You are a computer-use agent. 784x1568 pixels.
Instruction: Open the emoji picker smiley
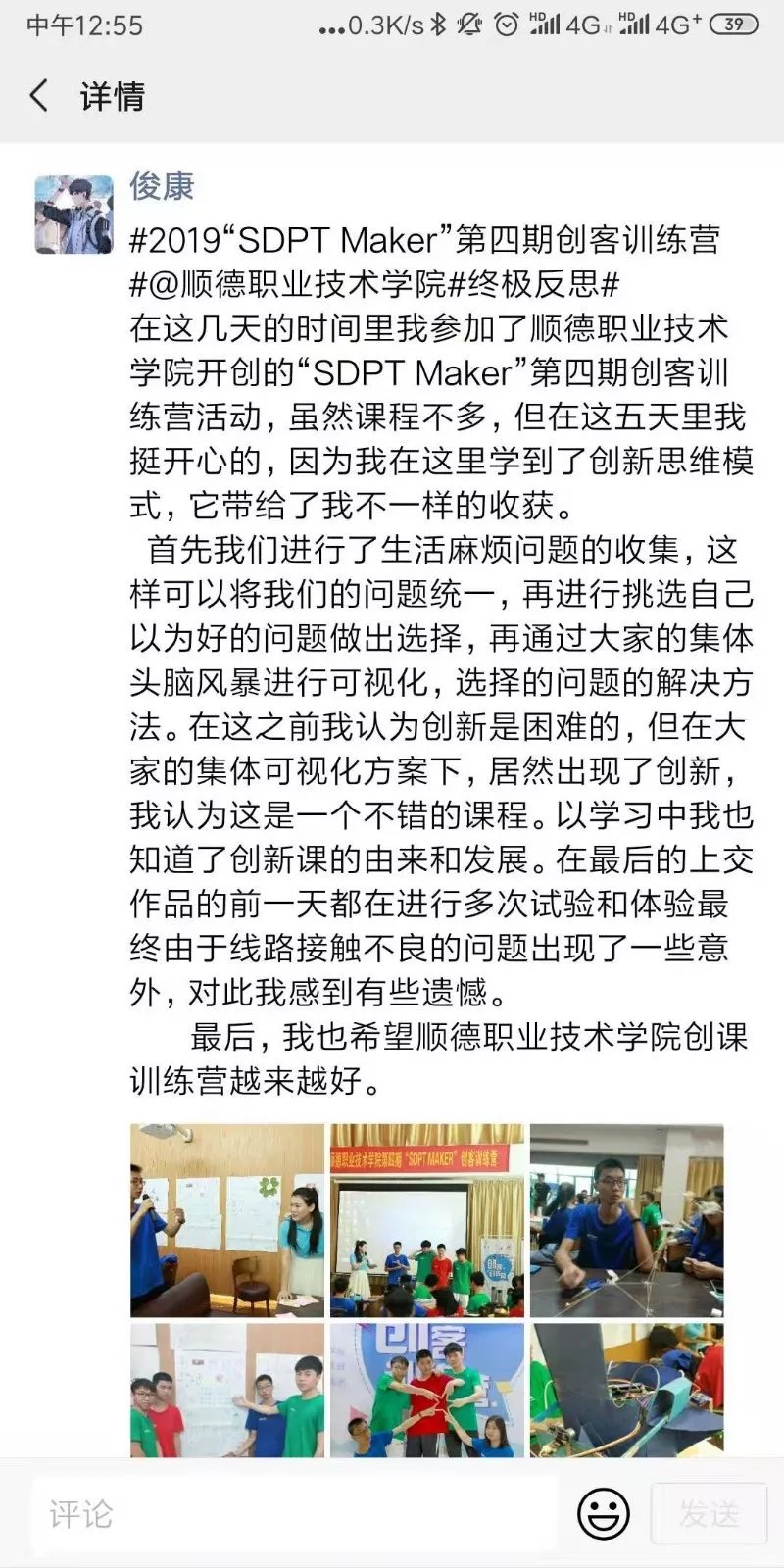pos(603,1514)
